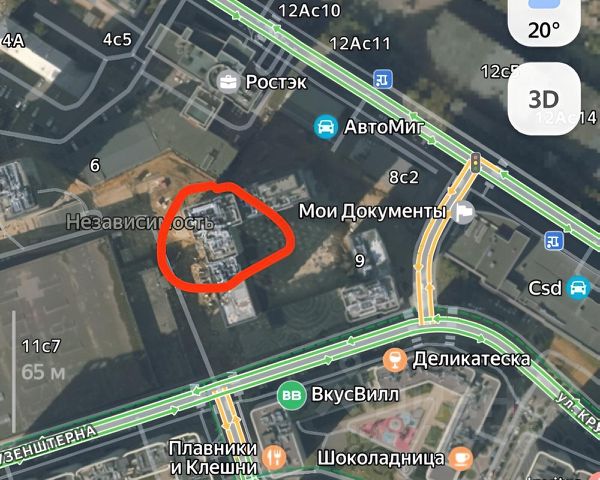Image resolution: width=600 pixels, height=480 pixels.
Task: Select the Мои Документы flag marker
Action: (x=462, y=211)
